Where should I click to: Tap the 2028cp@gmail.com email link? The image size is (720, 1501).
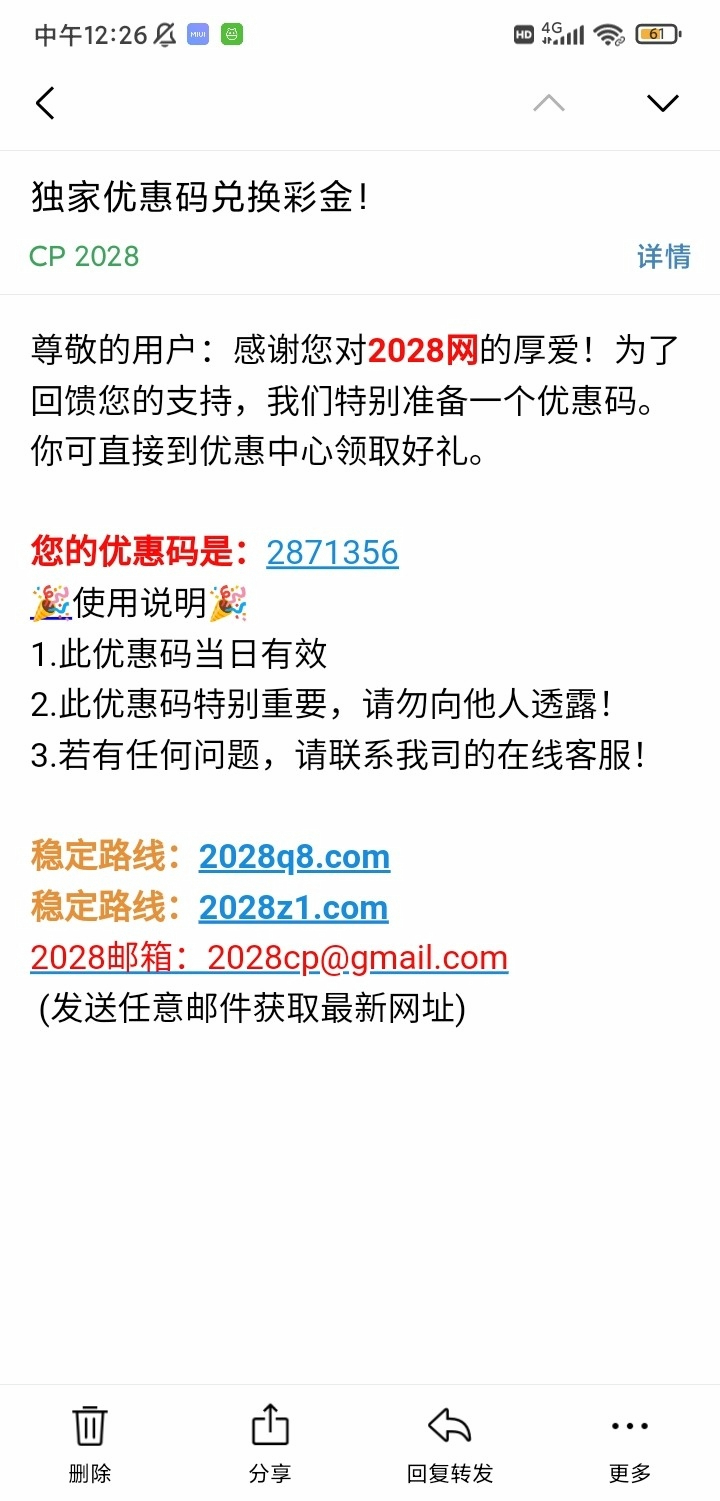click(357, 958)
